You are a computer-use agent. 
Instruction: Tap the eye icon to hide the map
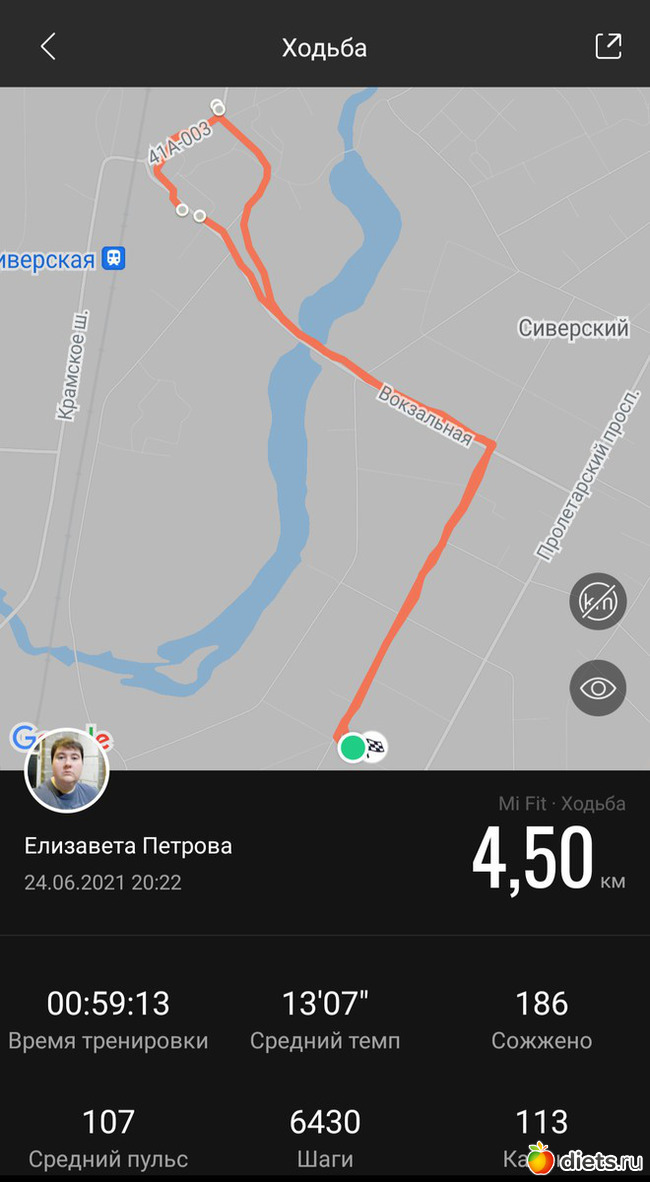[598, 688]
